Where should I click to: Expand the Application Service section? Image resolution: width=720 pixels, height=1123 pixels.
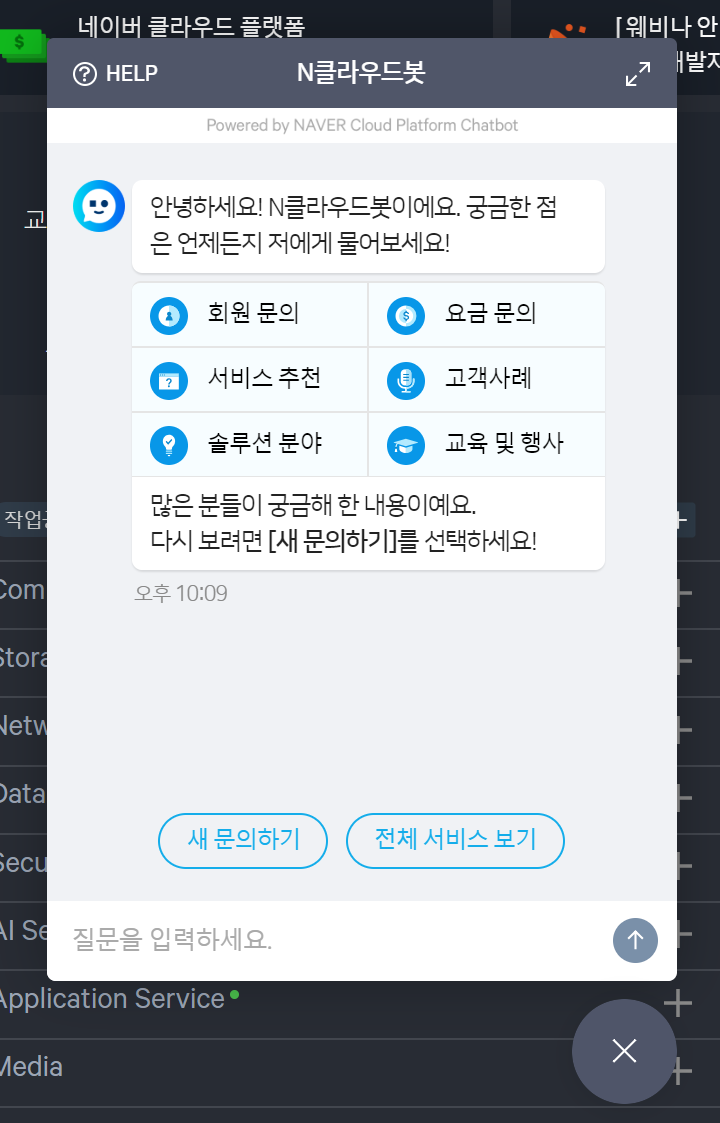pyautogui.click(x=678, y=1003)
